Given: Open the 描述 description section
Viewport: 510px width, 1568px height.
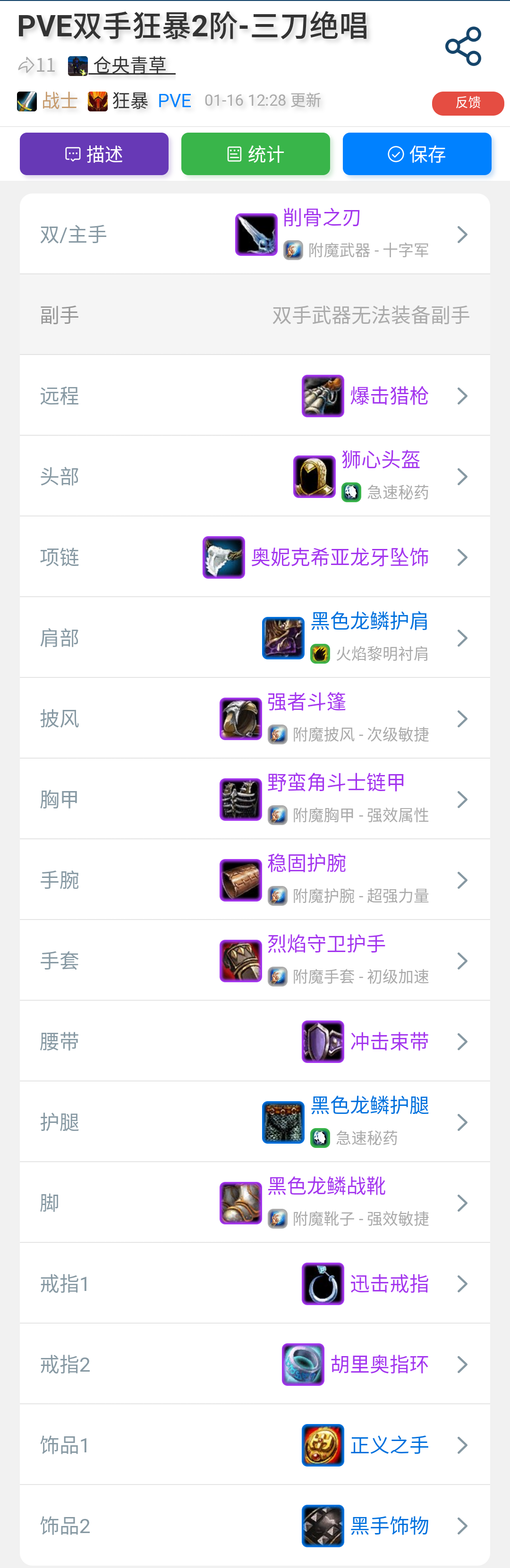Looking at the screenshot, I should pyautogui.click(x=94, y=154).
